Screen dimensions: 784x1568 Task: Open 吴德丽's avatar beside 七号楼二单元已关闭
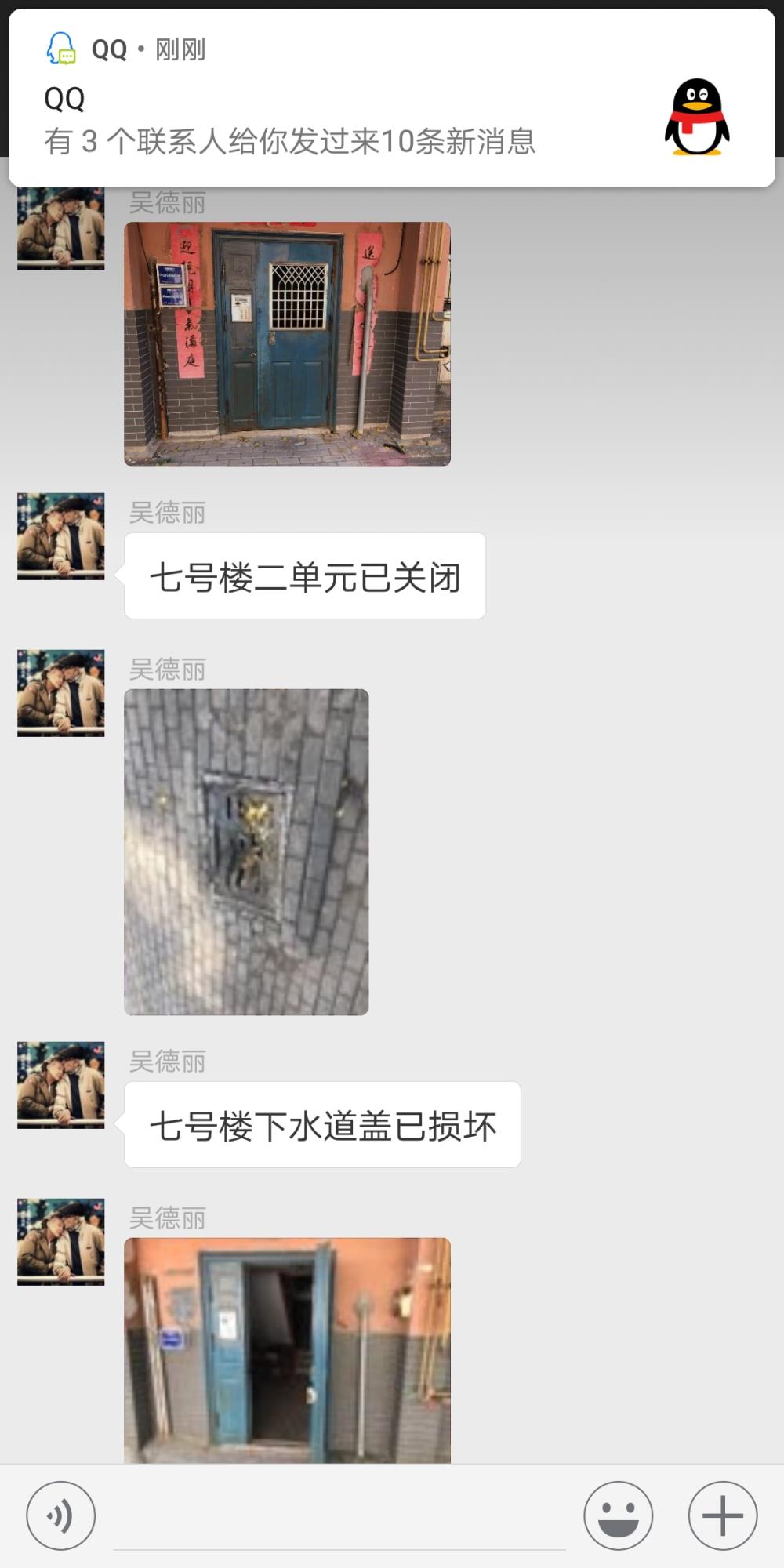click(x=61, y=536)
